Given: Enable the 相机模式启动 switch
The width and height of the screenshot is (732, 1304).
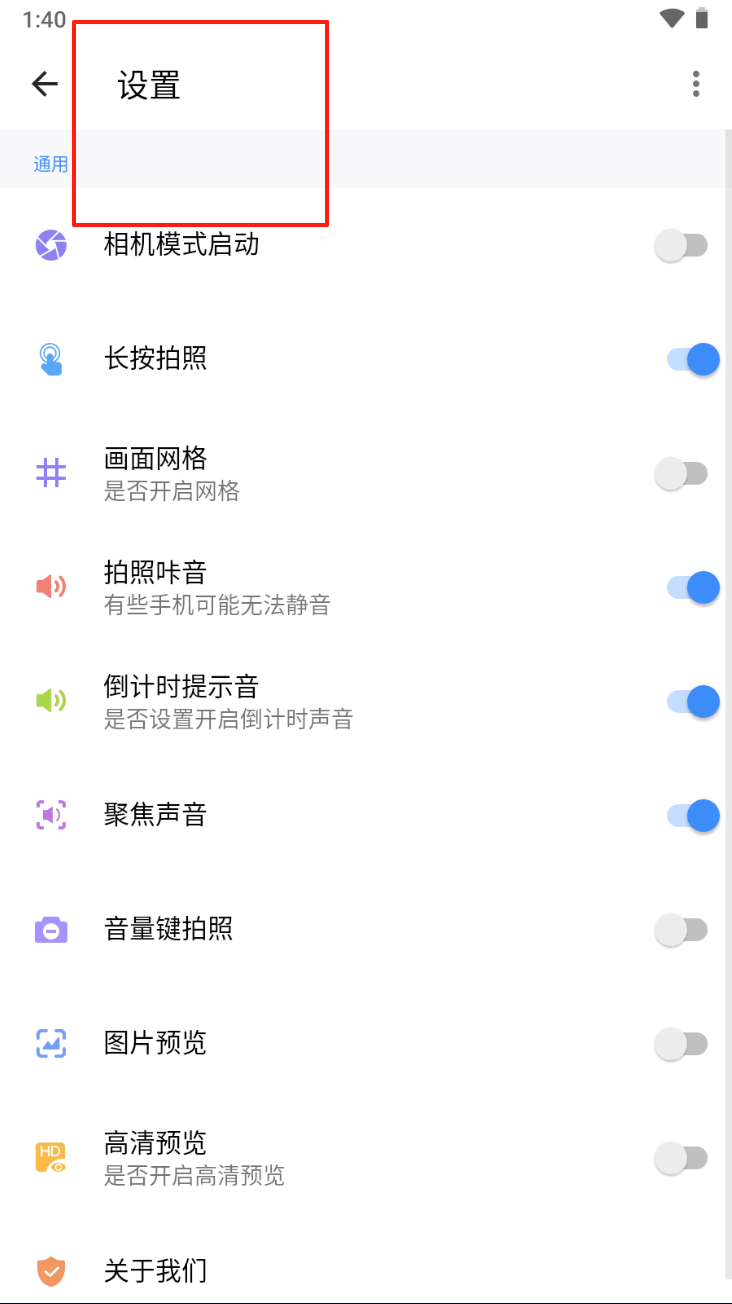Looking at the screenshot, I should [682, 245].
